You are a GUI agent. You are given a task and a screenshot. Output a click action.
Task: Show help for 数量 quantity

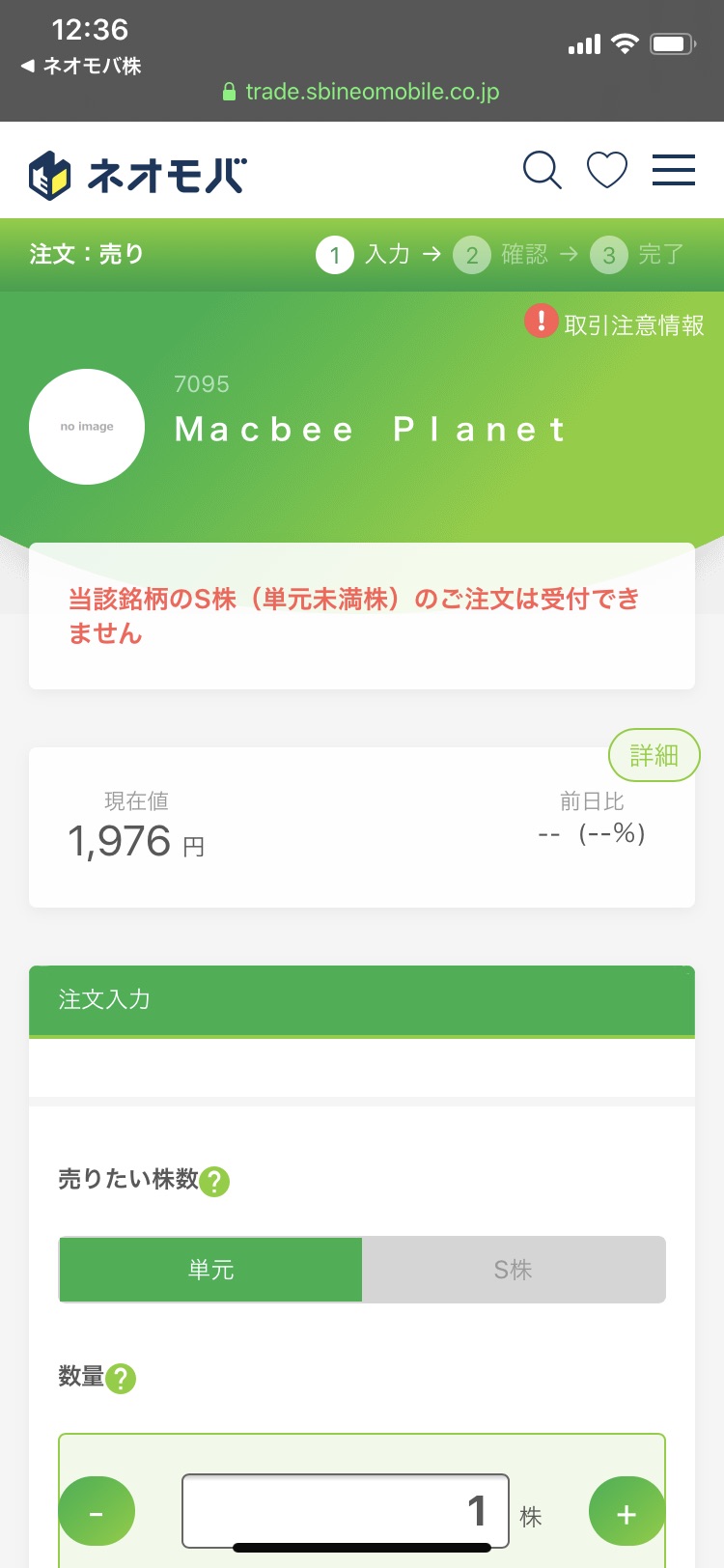point(121,1378)
